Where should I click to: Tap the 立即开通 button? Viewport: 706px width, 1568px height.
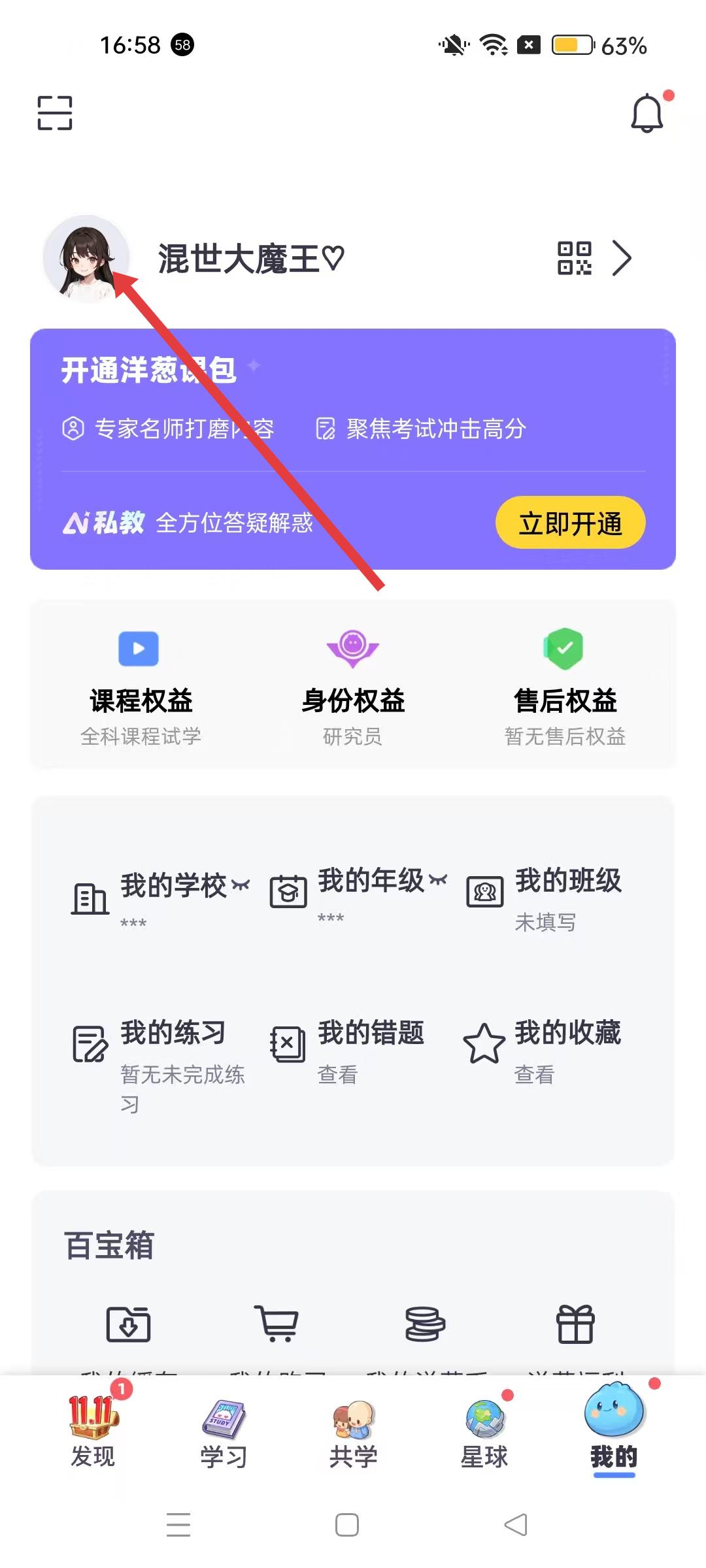[570, 523]
